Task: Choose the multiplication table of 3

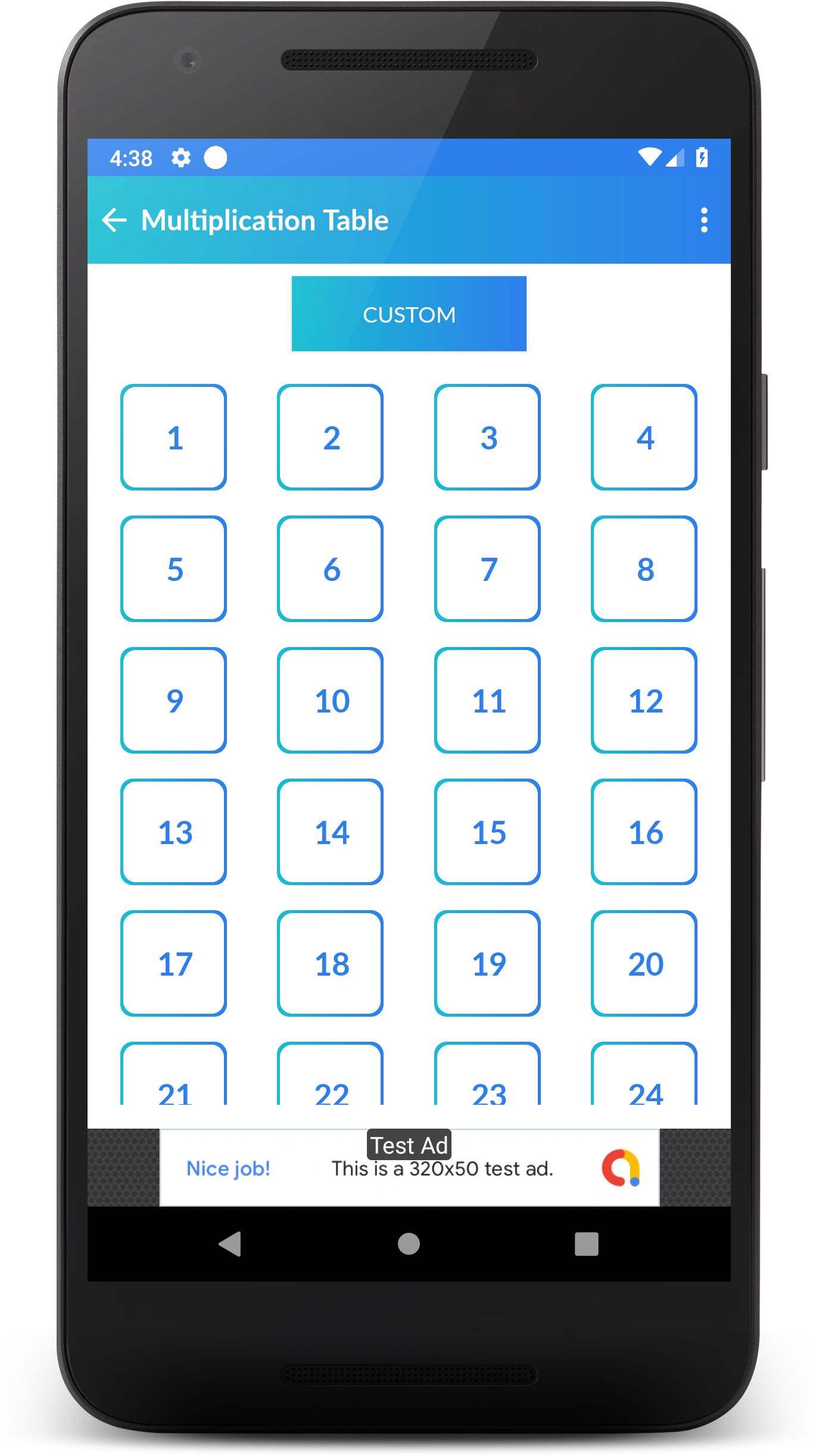Action: pyautogui.click(x=487, y=438)
